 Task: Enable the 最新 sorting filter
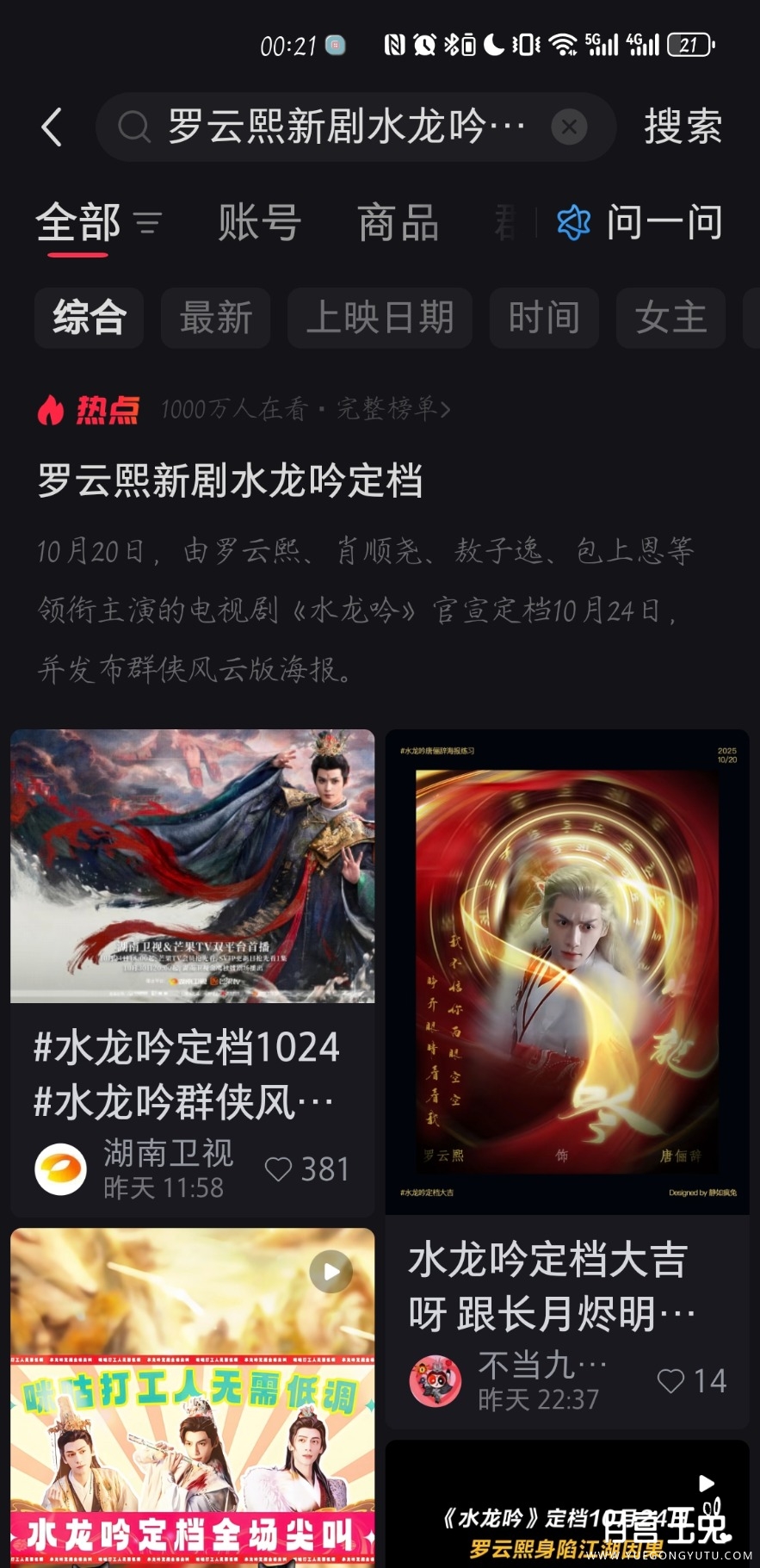[x=214, y=318]
